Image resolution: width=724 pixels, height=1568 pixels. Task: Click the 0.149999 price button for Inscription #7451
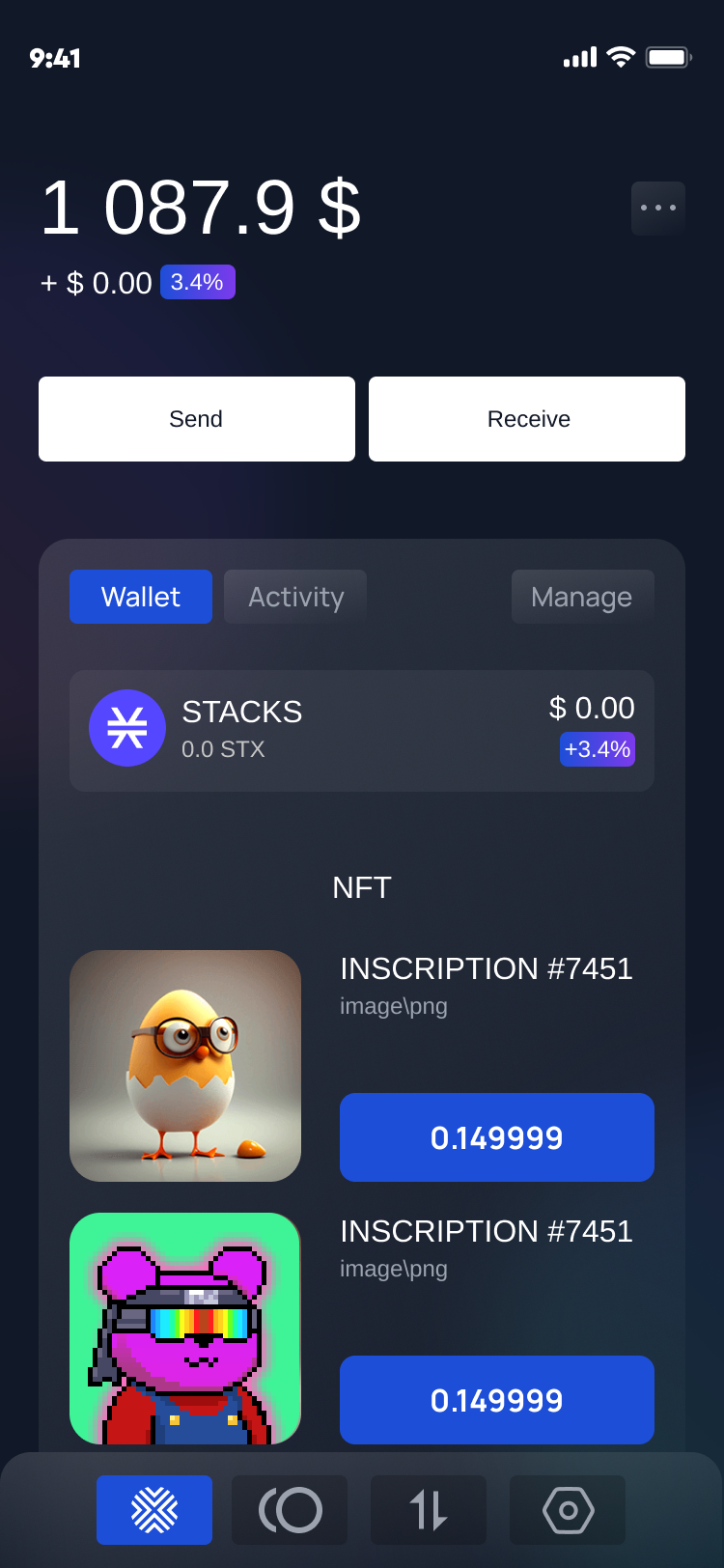[496, 1137]
